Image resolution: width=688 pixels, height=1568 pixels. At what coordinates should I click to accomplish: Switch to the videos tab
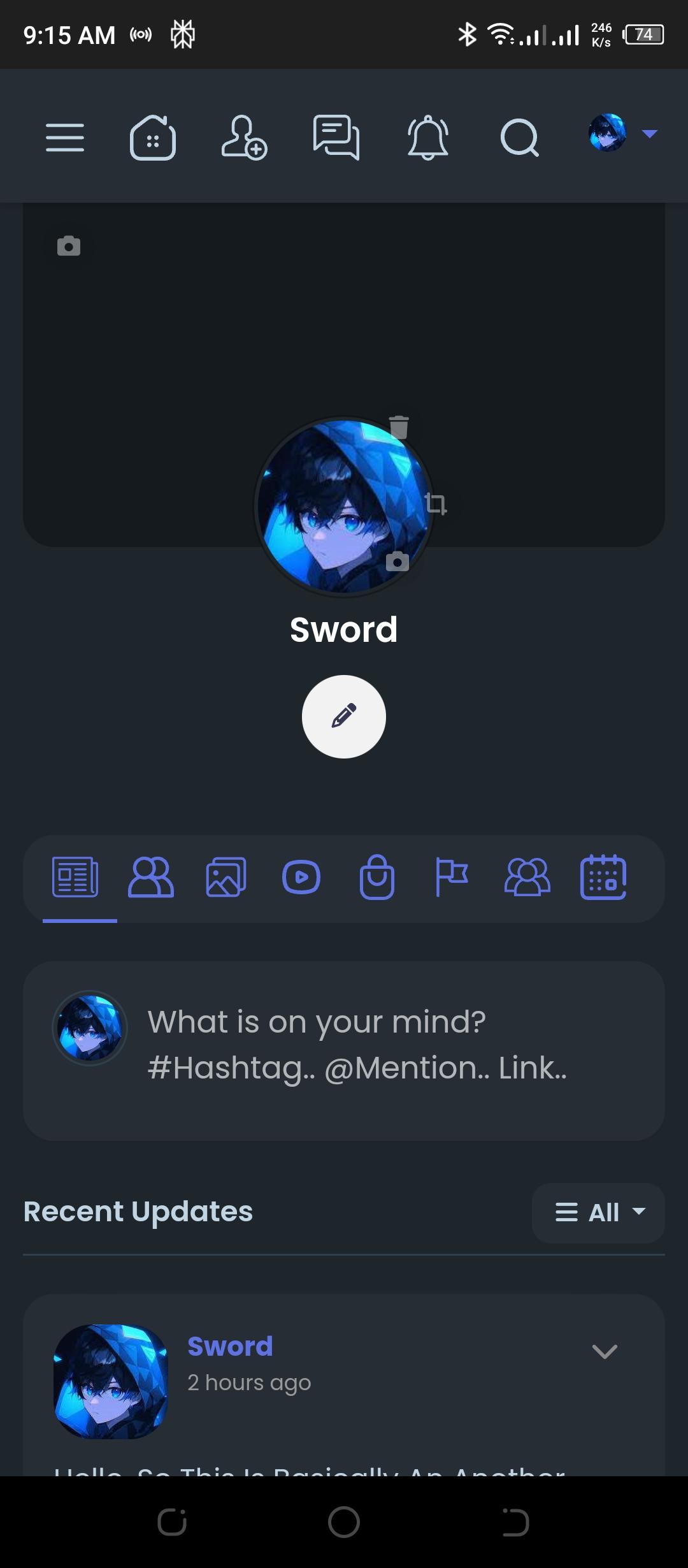tap(301, 878)
